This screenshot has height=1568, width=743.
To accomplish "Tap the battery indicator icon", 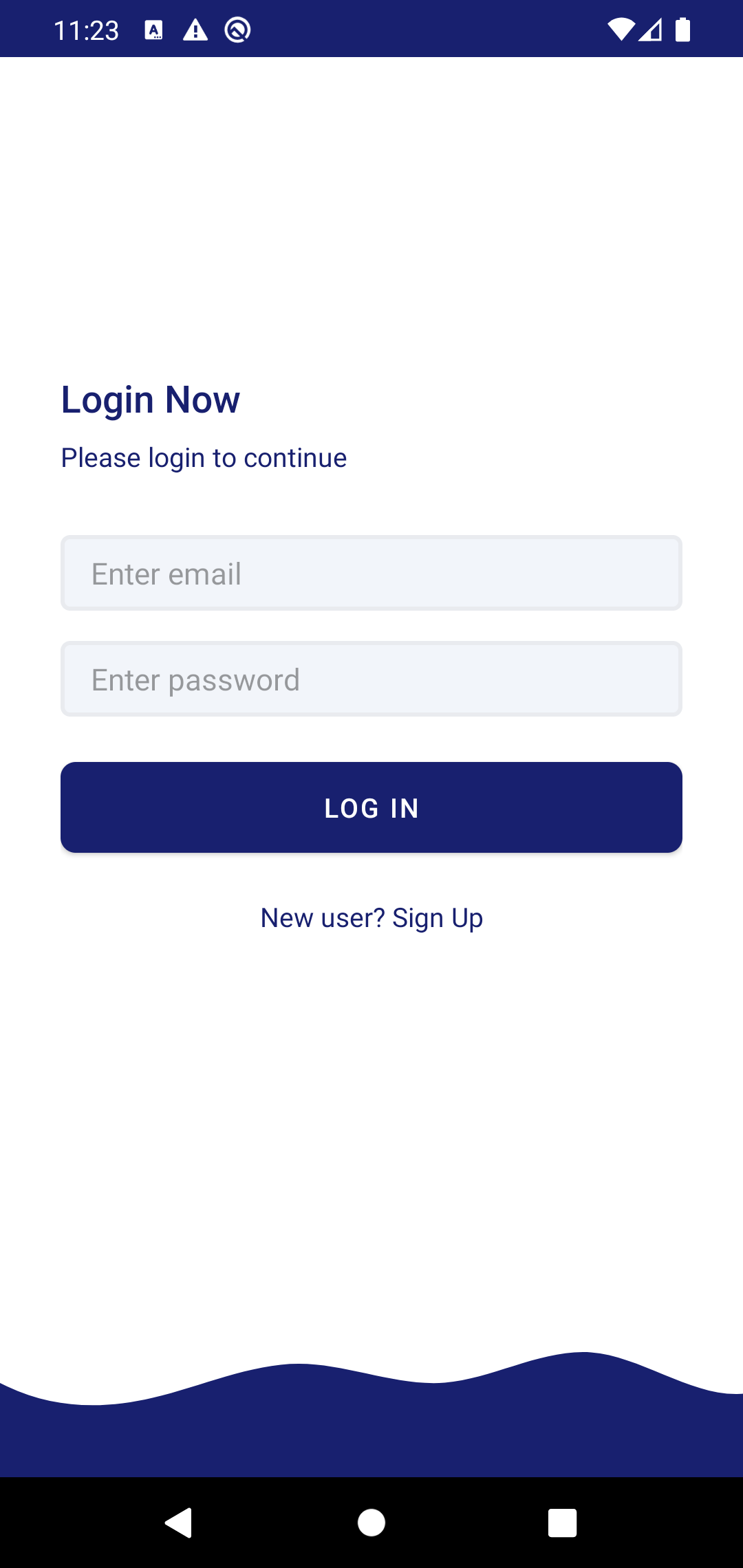I will [682, 28].
